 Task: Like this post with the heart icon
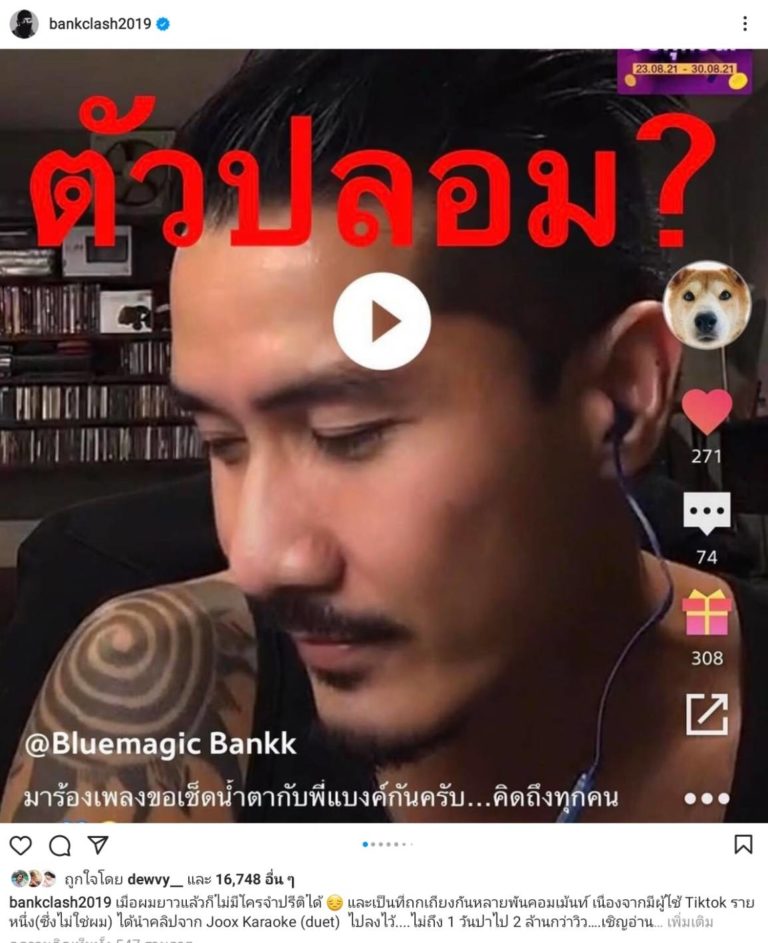pyautogui.click(x=20, y=845)
